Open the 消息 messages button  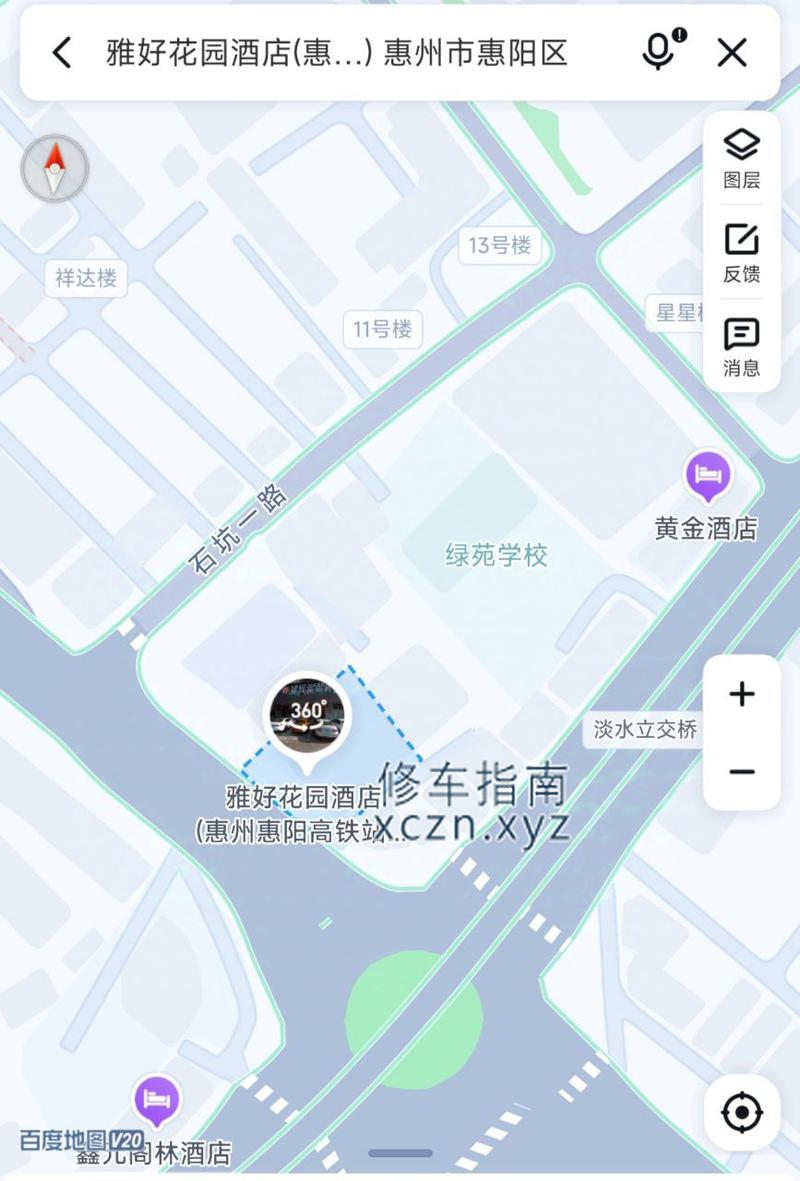[x=741, y=346]
